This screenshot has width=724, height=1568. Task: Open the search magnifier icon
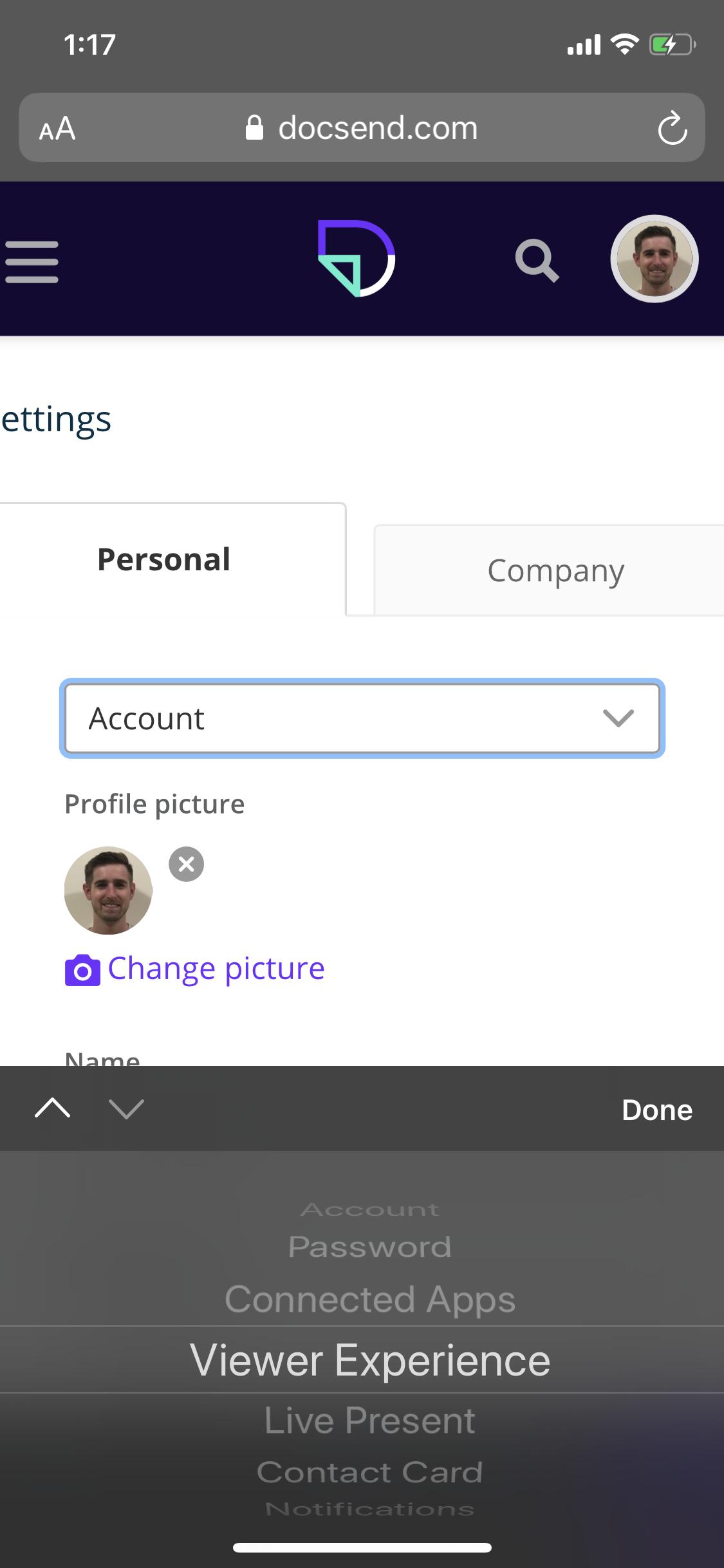[x=537, y=261]
